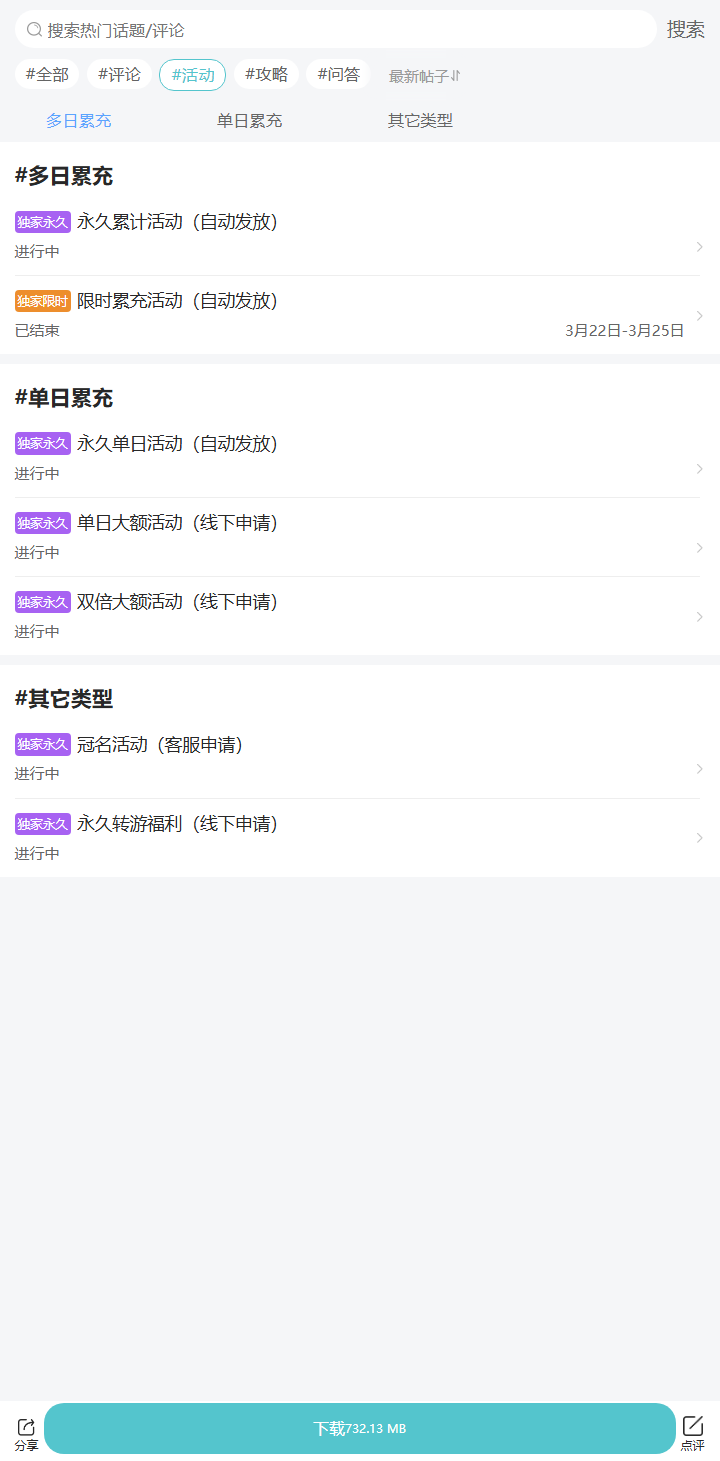The width and height of the screenshot is (720, 1461).
Task: Click the 点评 comment icon at bottom right
Action: pyautogui.click(x=693, y=1427)
